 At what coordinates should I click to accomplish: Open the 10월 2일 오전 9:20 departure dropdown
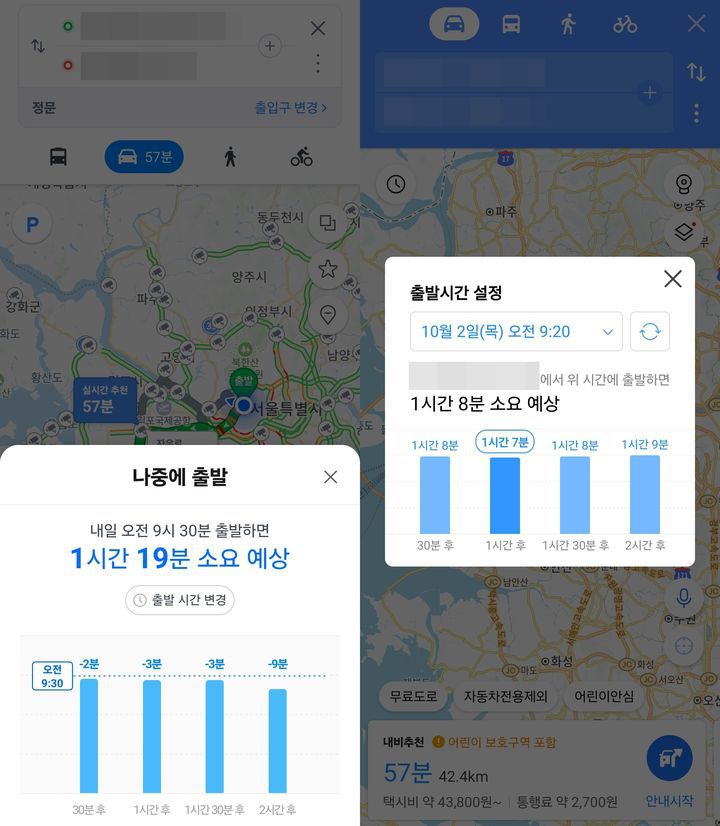(516, 331)
